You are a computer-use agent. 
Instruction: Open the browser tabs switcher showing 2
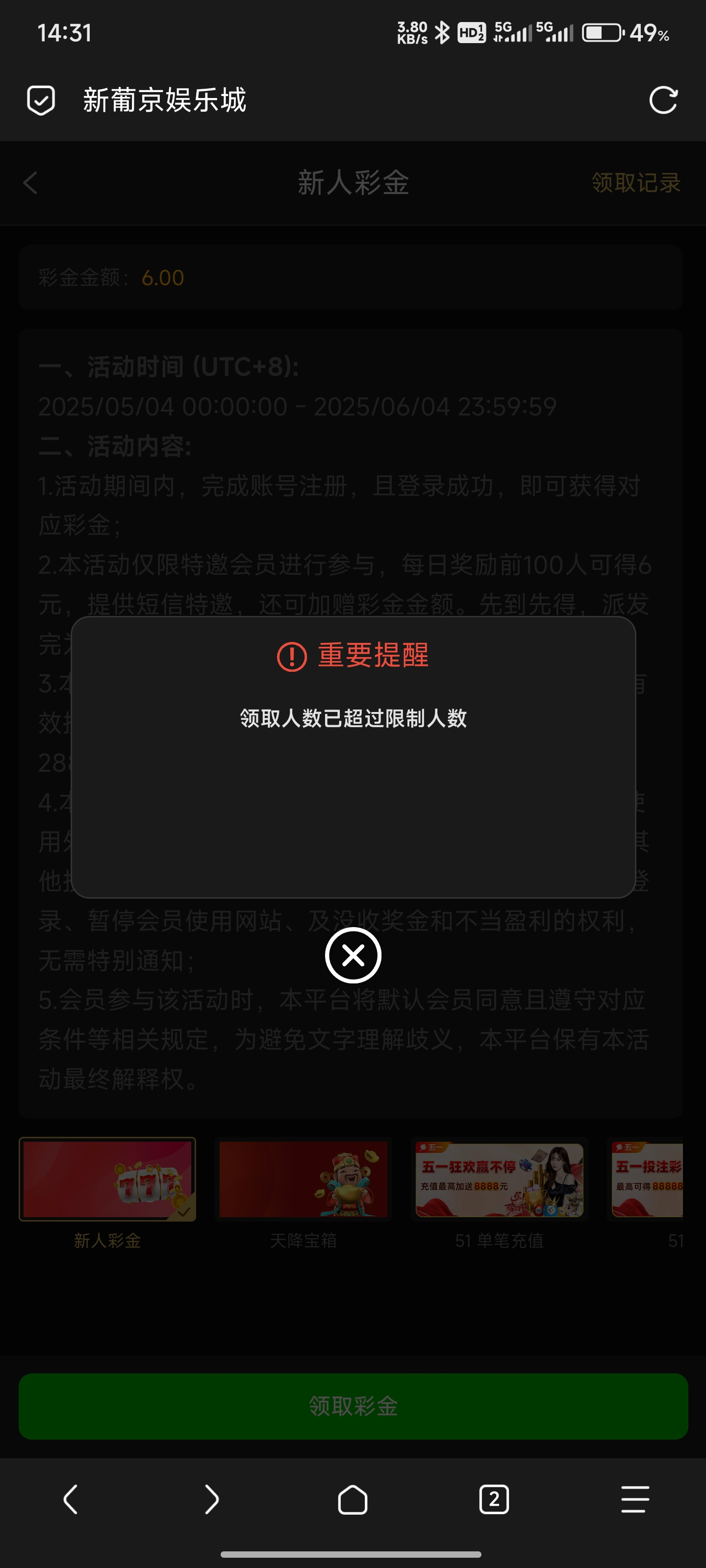pyautogui.click(x=493, y=1499)
